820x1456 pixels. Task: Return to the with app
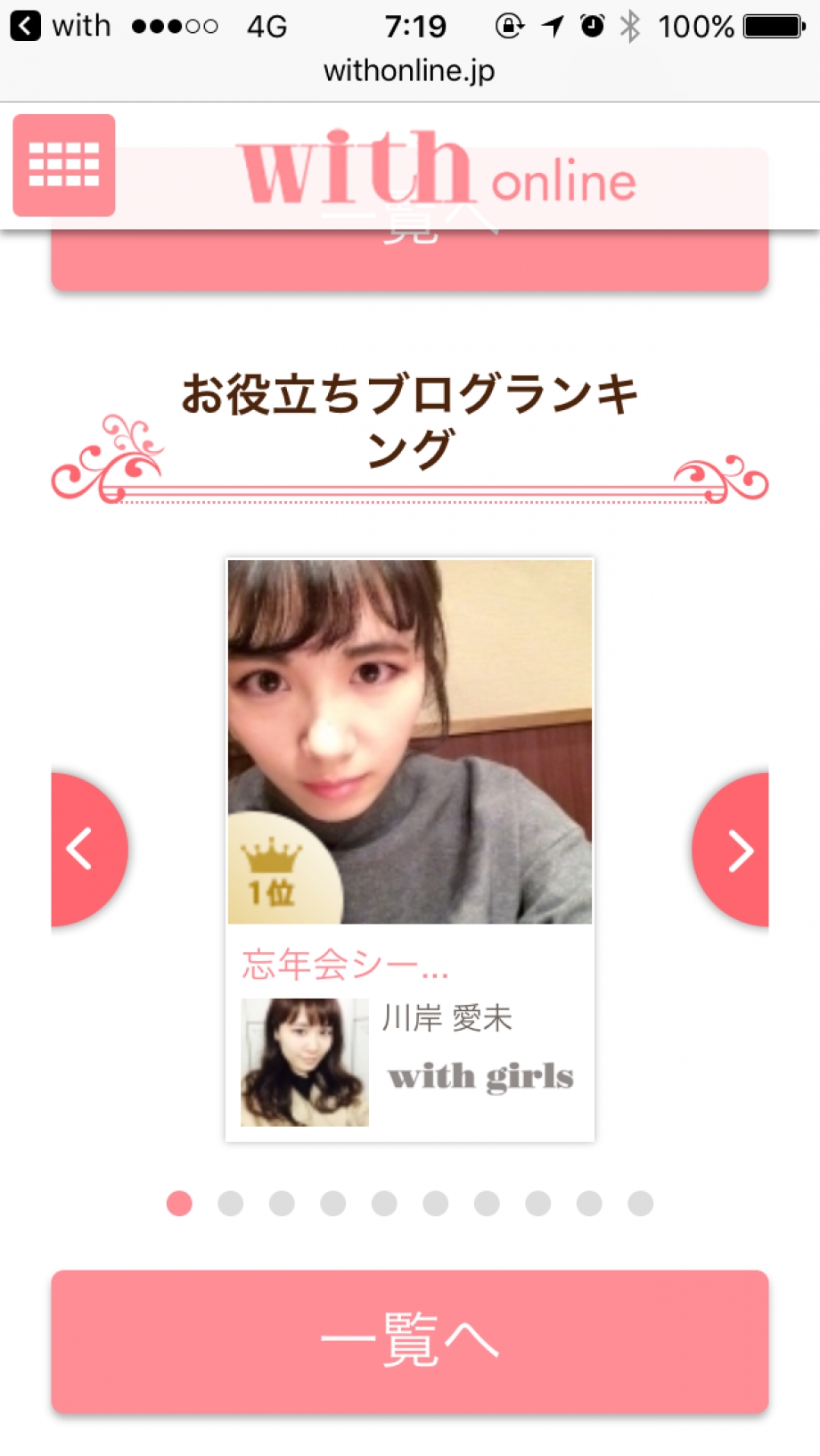coord(59,26)
